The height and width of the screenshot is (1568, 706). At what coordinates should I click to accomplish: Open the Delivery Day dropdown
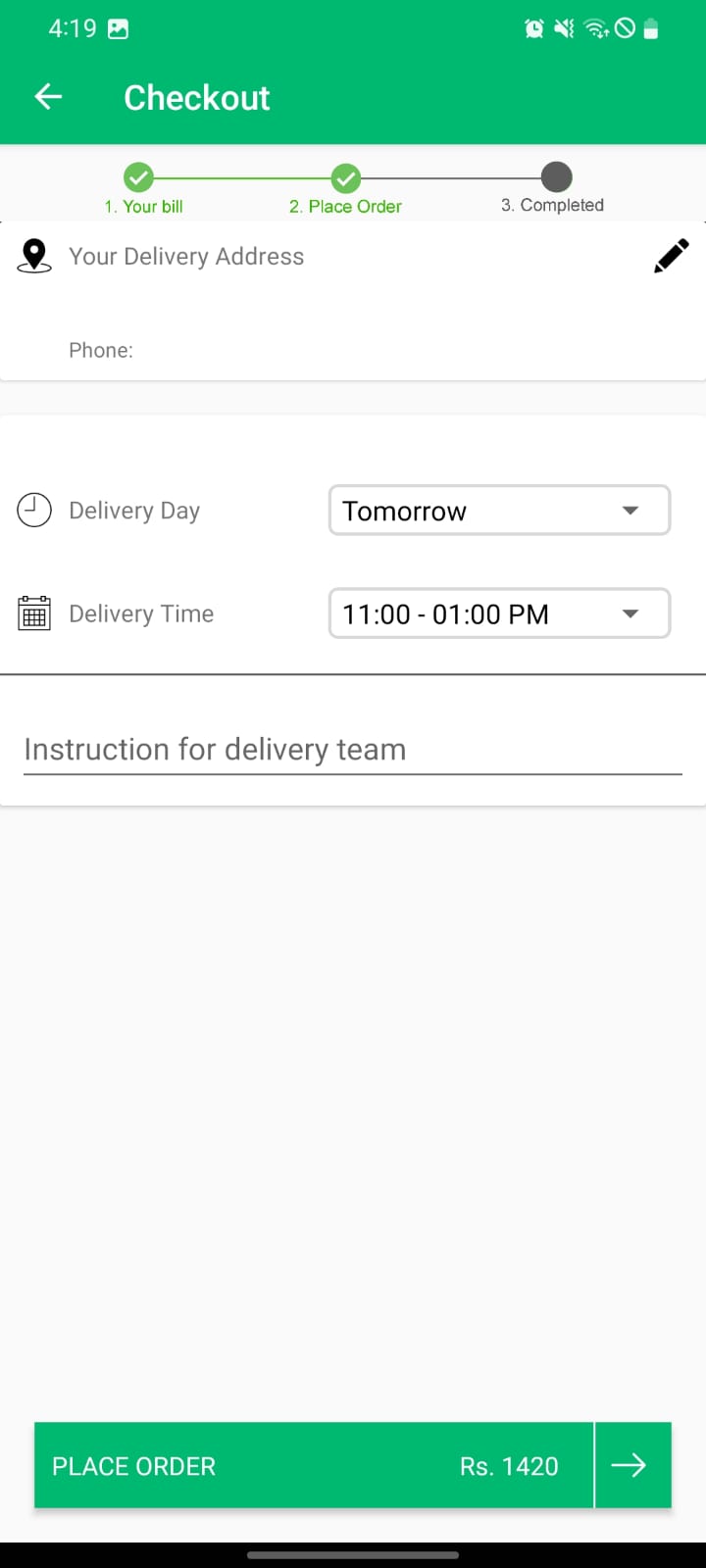[x=499, y=511]
